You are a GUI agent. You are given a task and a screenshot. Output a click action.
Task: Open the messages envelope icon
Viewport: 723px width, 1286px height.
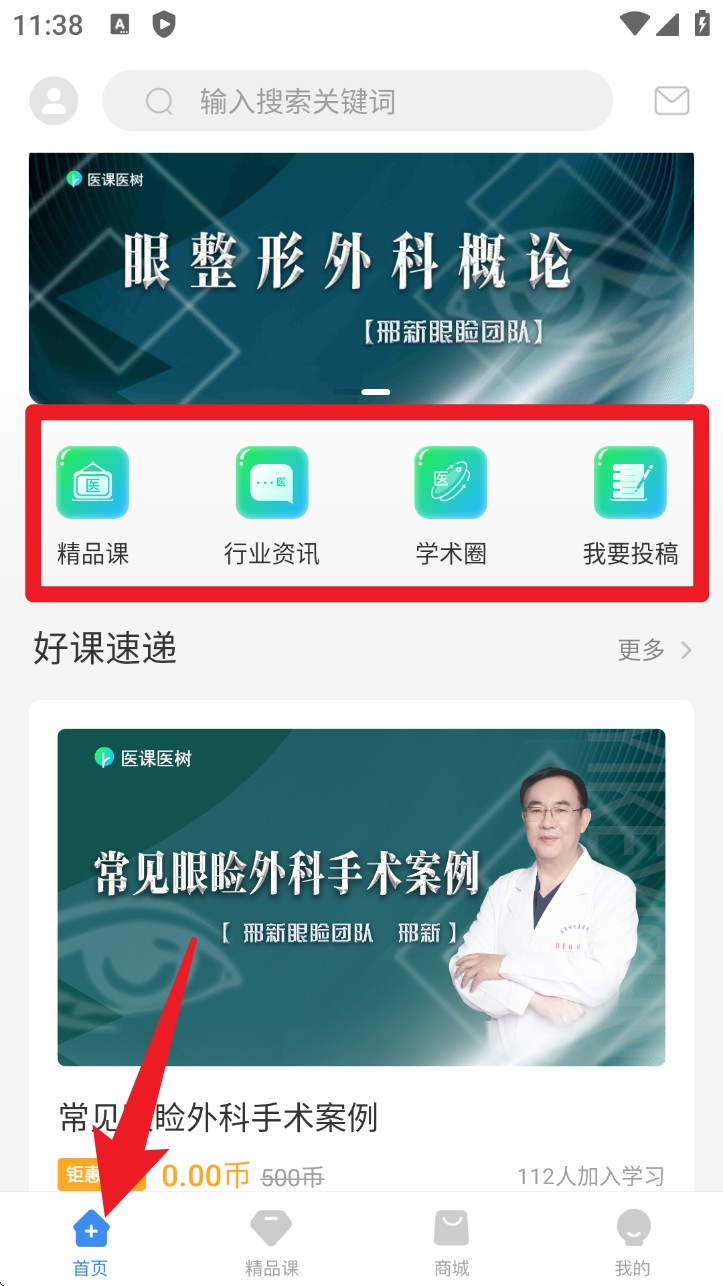671,100
